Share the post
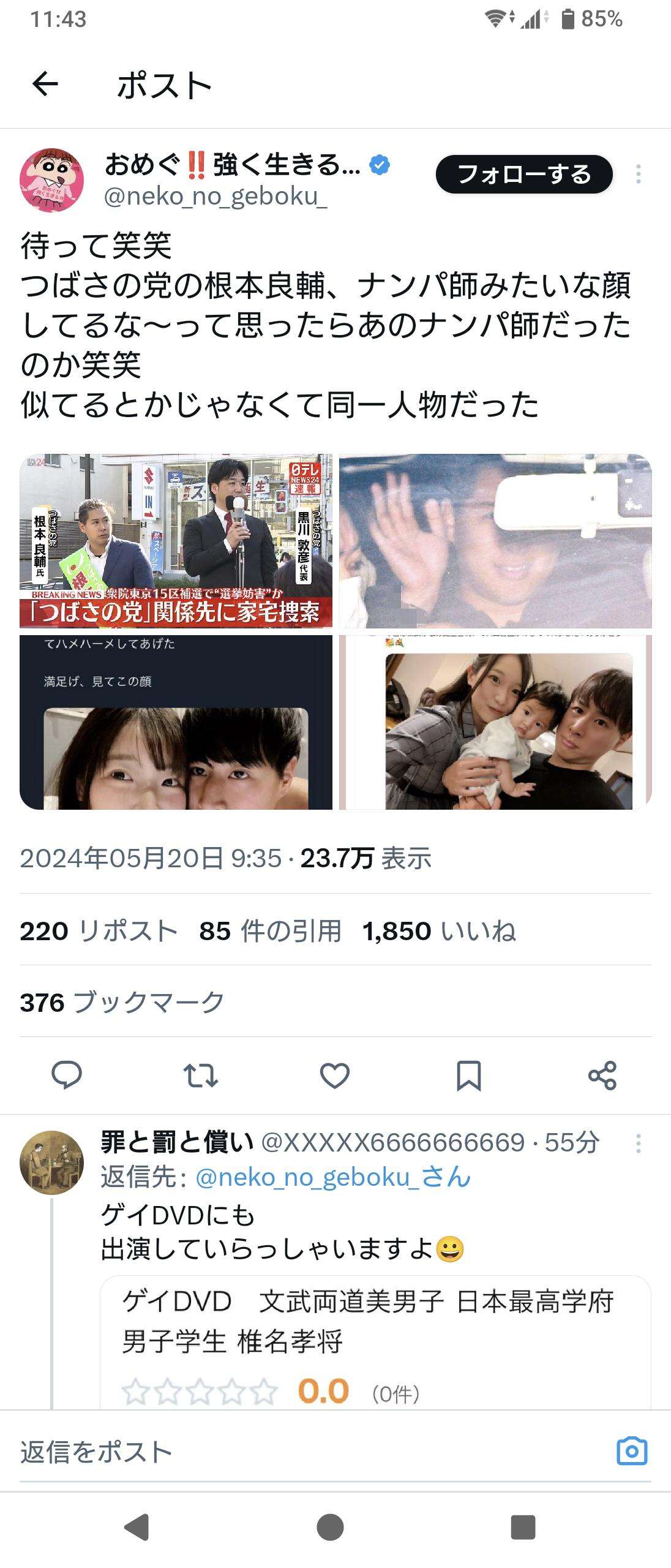Image resolution: width=671 pixels, height=1568 pixels. [x=602, y=1076]
